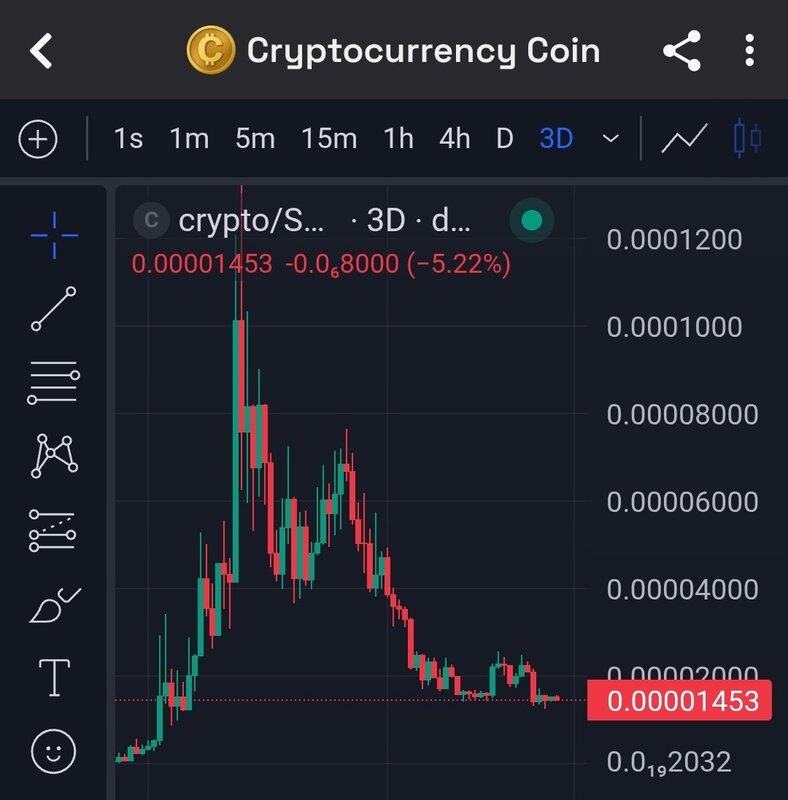Set the chart to 4h
The width and height of the screenshot is (788, 800).
click(454, 139)
